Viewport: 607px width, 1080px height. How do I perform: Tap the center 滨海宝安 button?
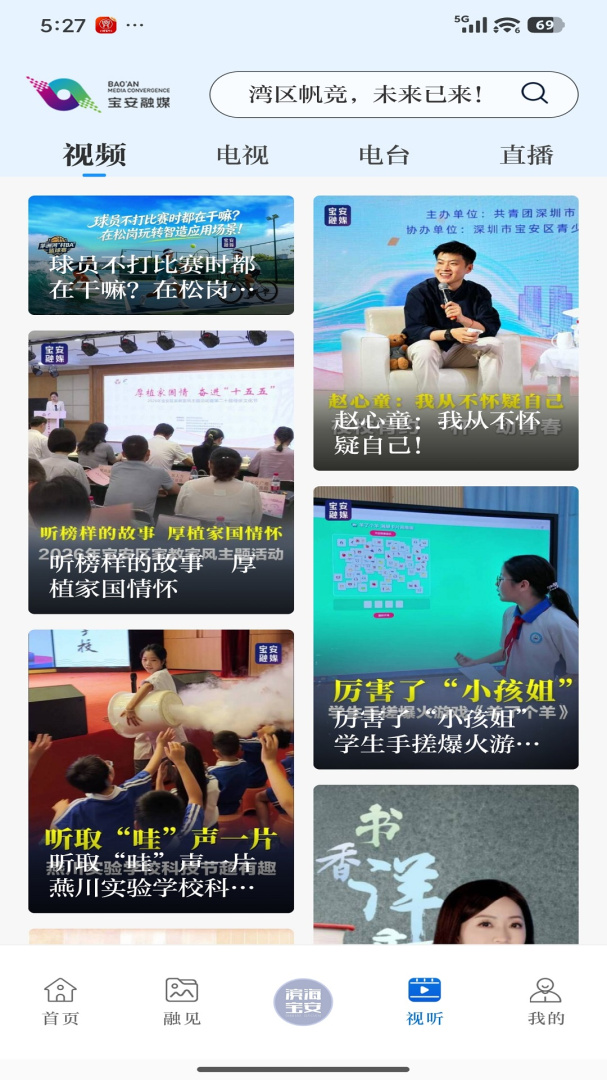(303, 1002)
